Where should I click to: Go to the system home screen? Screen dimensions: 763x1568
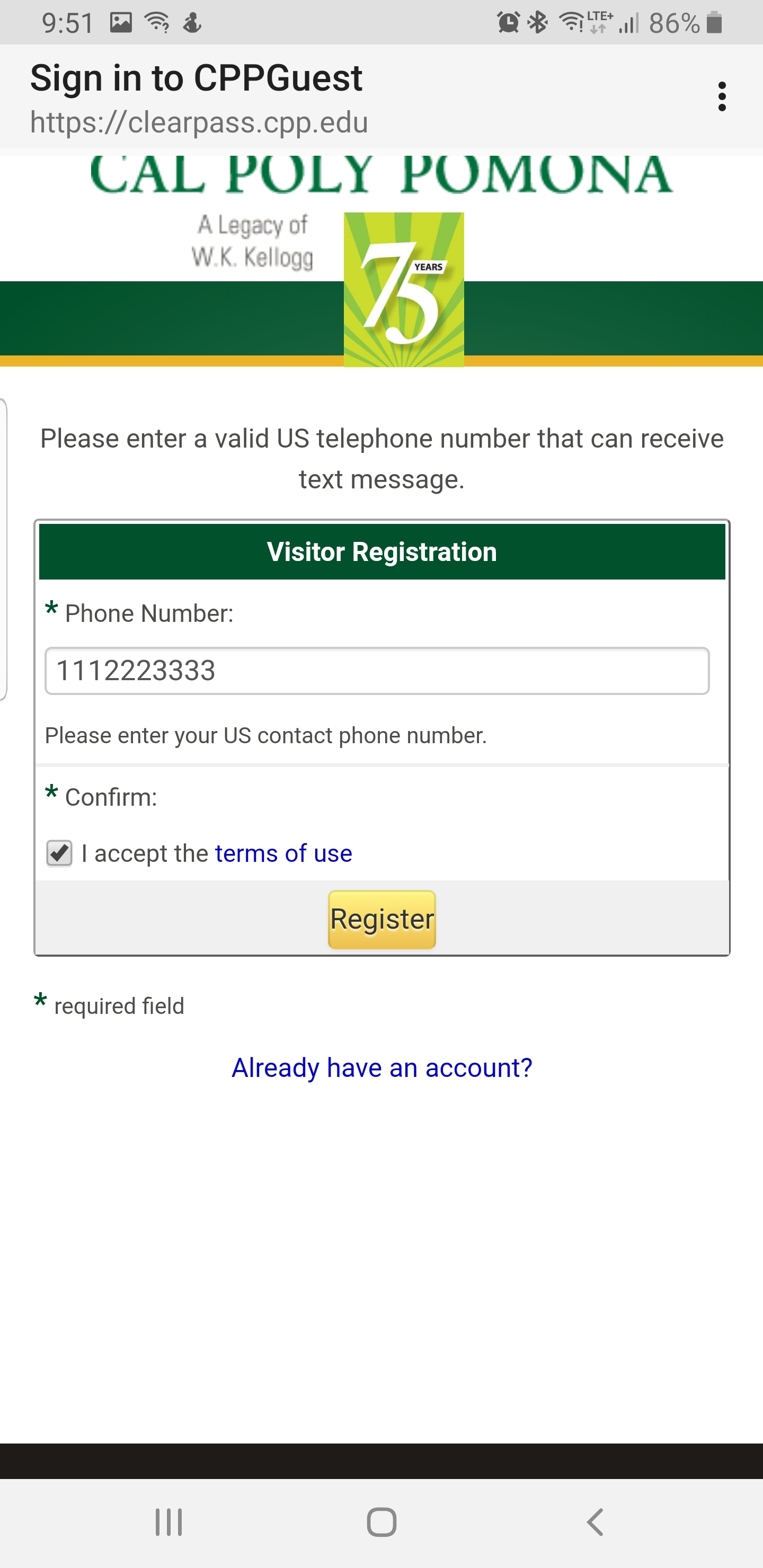(382, 1522)
